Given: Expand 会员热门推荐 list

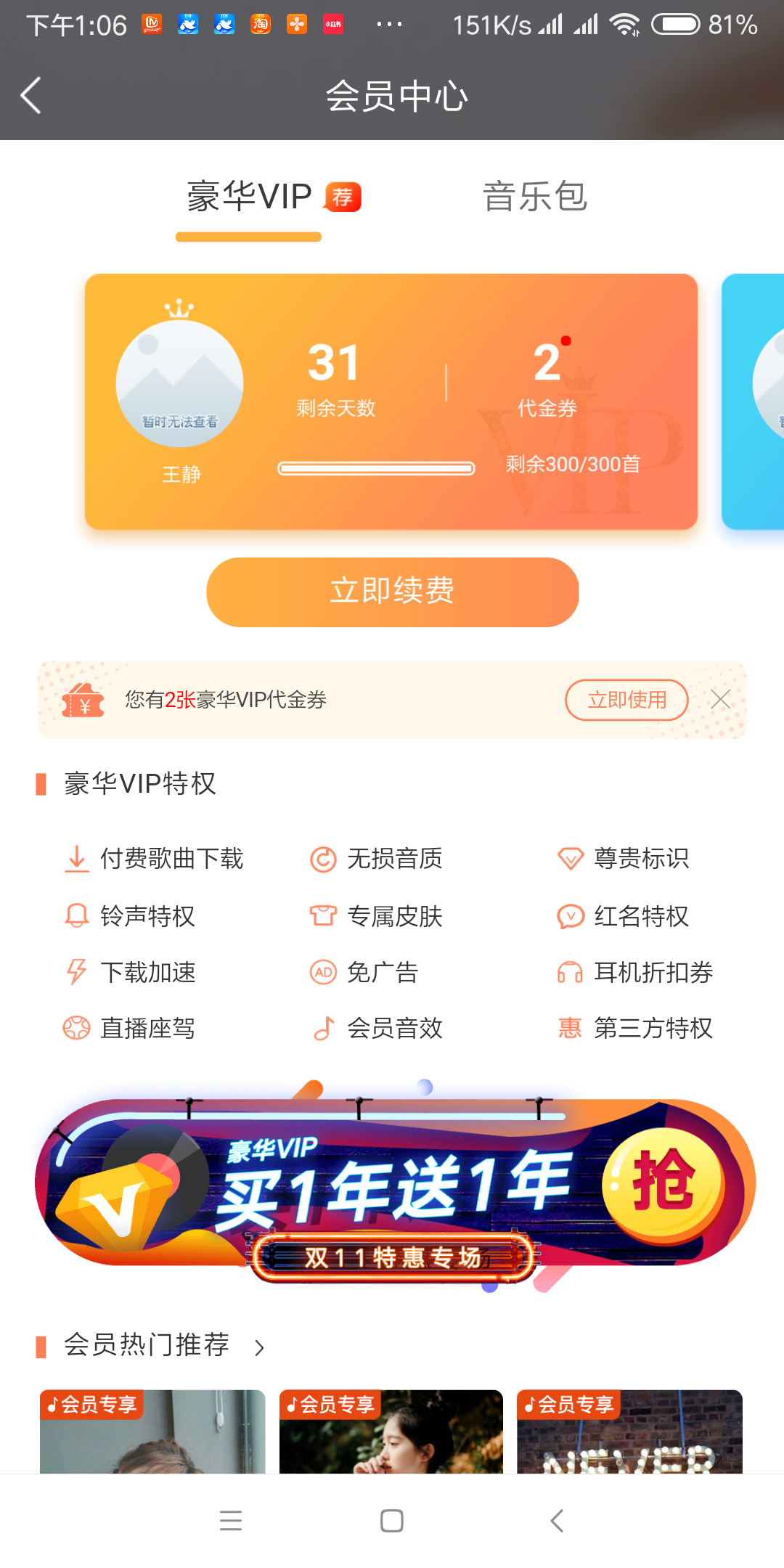Looking at the screenshot, I should click(259, 1348).
